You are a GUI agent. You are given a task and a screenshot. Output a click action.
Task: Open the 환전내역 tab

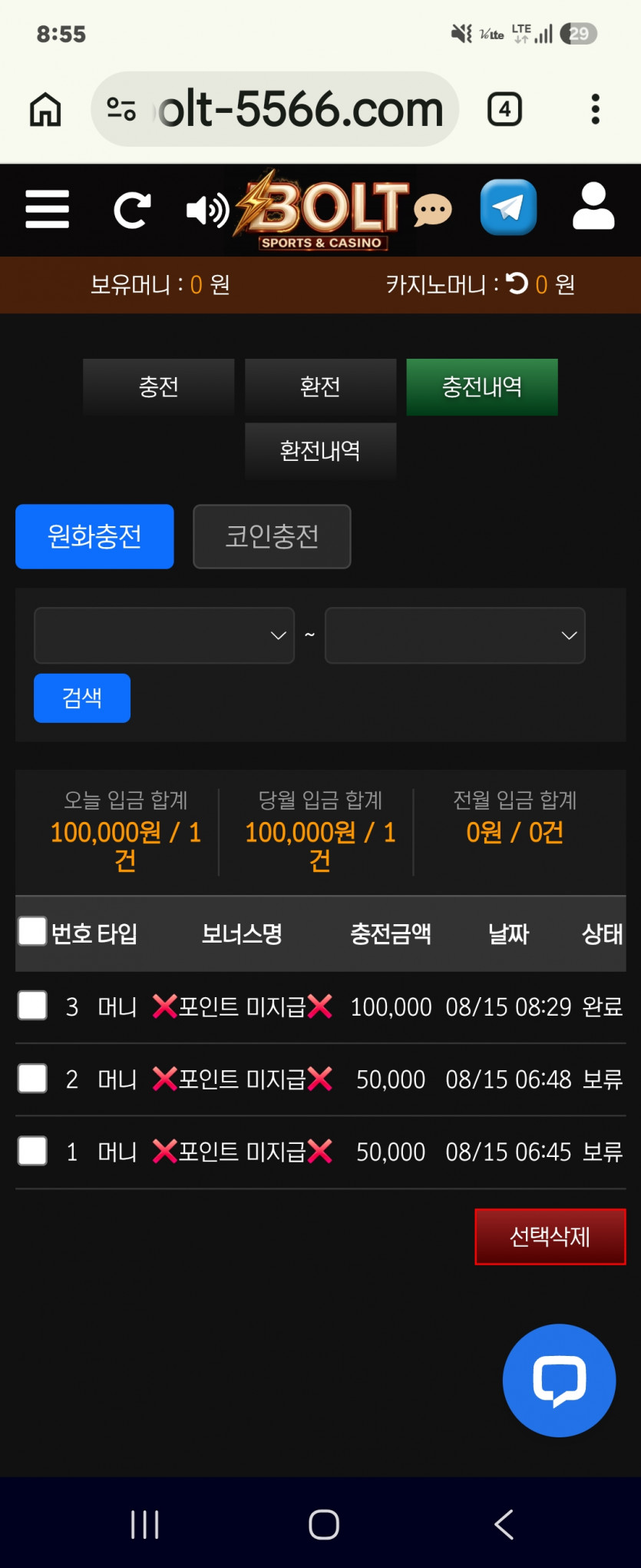tap(320, 451)
